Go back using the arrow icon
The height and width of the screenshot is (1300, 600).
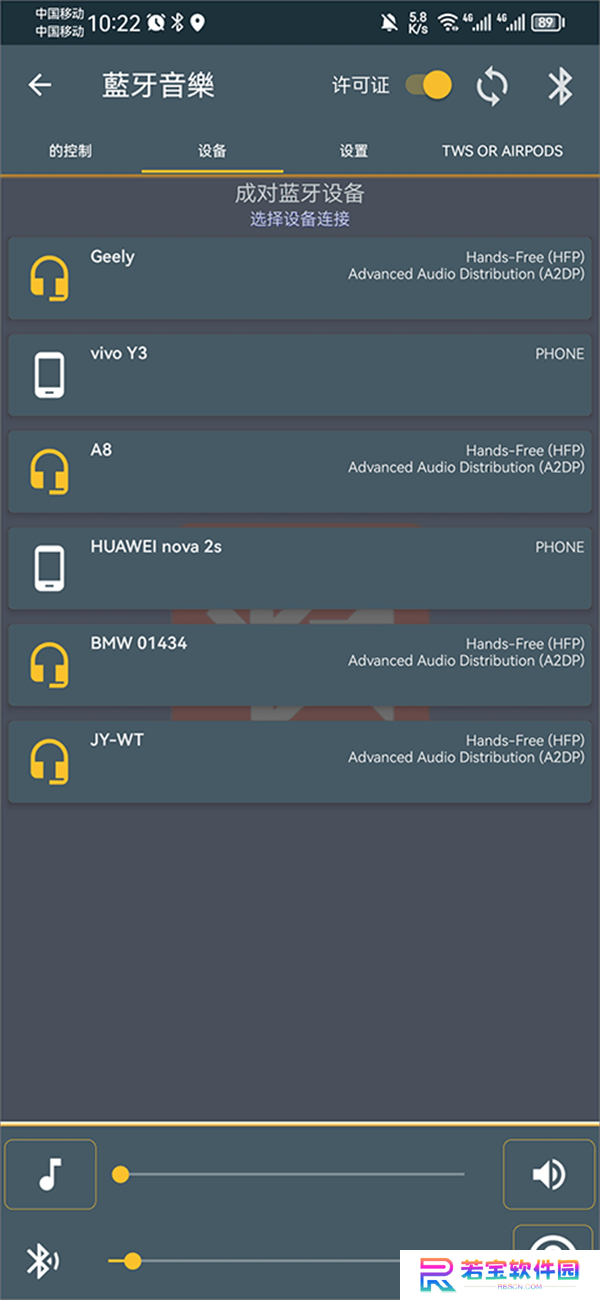click(x=40, y=85)
